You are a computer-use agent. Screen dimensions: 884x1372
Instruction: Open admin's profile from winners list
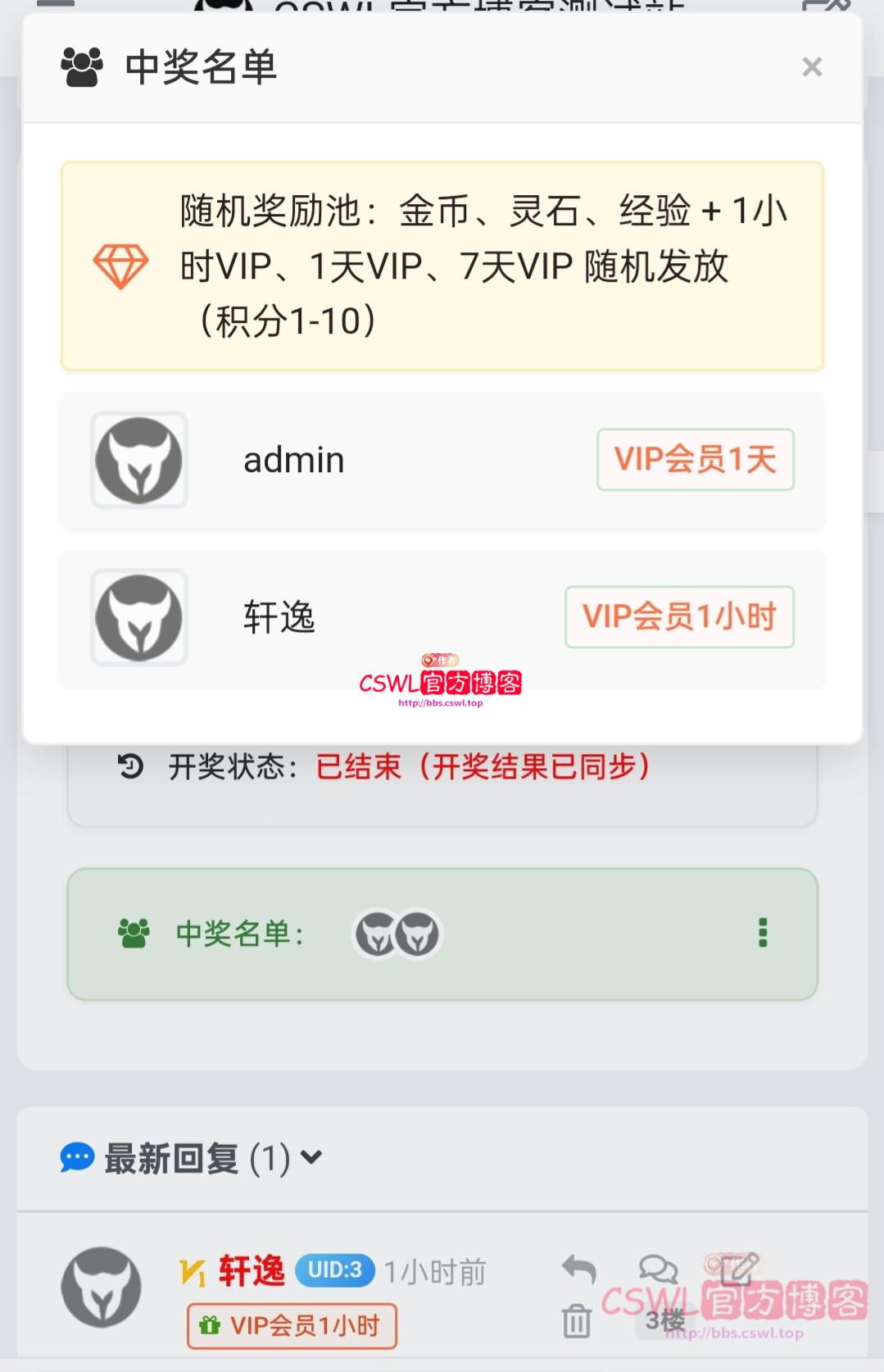click(139, 460)
